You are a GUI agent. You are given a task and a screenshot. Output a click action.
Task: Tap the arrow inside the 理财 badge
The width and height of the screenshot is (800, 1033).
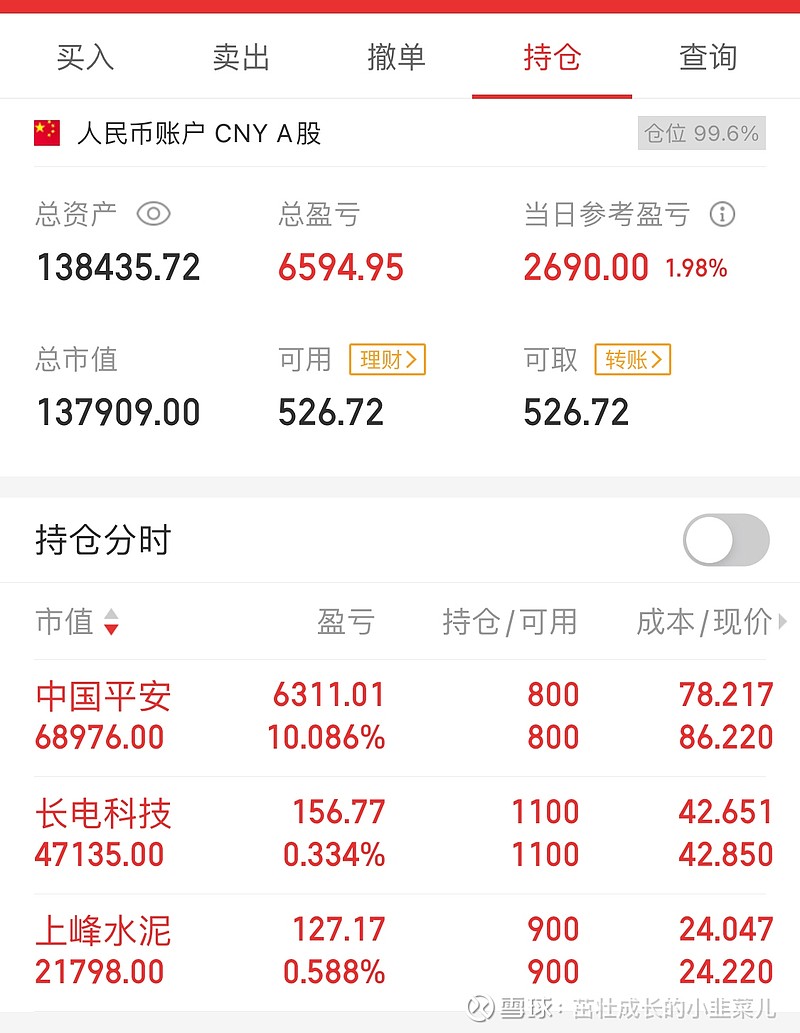412,360
